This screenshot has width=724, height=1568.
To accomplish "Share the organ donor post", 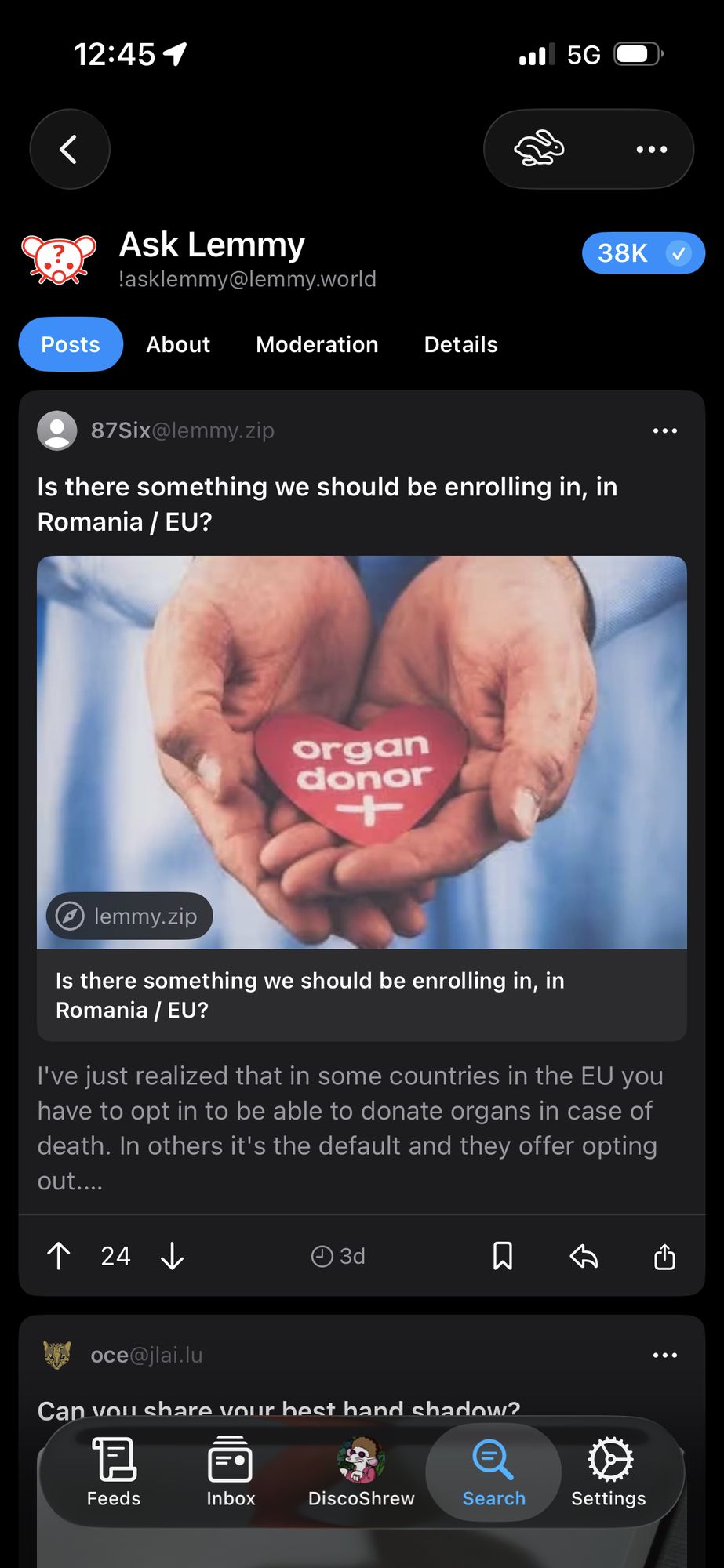I will pyautogui.click(x=664, y=1256).
